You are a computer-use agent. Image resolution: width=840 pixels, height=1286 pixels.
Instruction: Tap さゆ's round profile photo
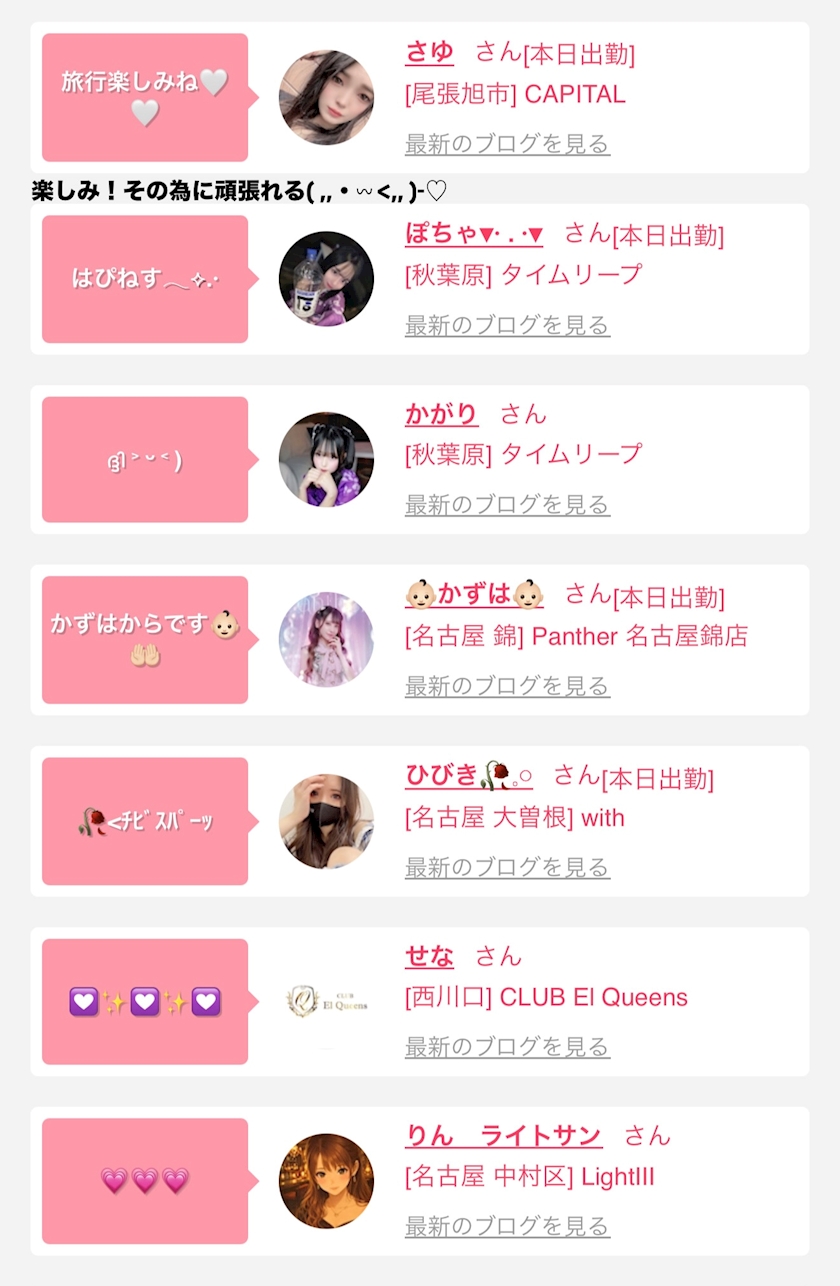[326, 98]
